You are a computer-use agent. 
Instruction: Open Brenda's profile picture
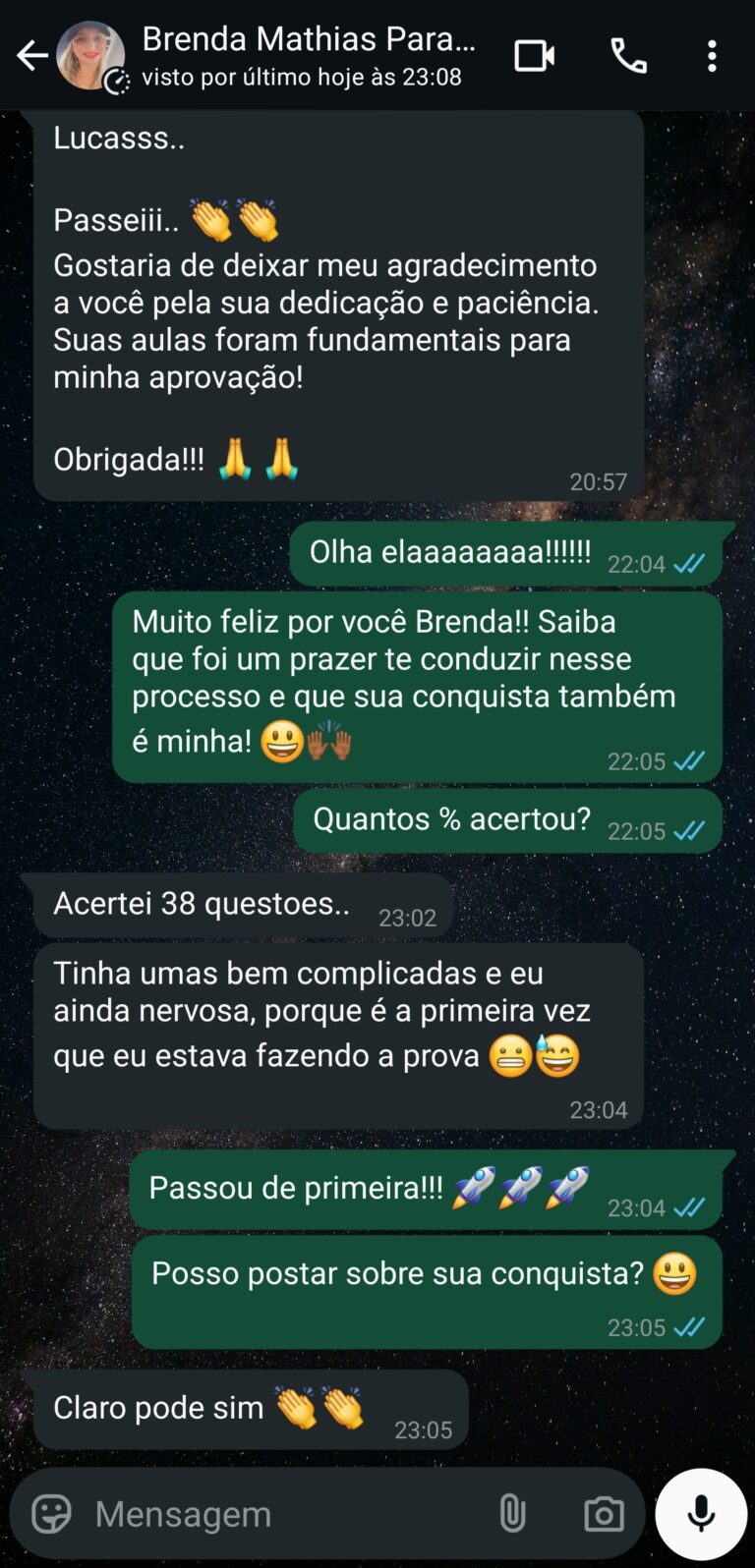coord(91,56)
